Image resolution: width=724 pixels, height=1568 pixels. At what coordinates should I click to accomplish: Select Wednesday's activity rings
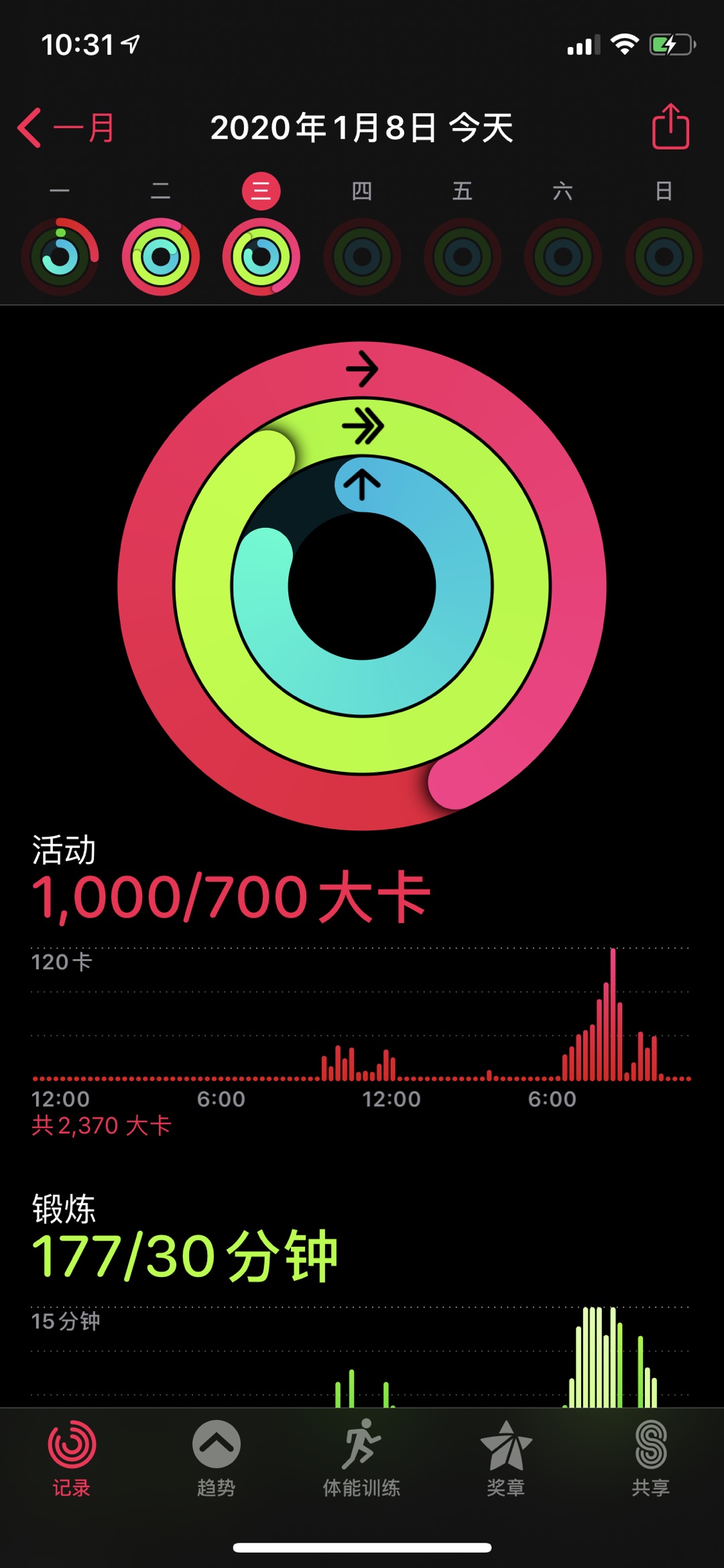[261, 257]
